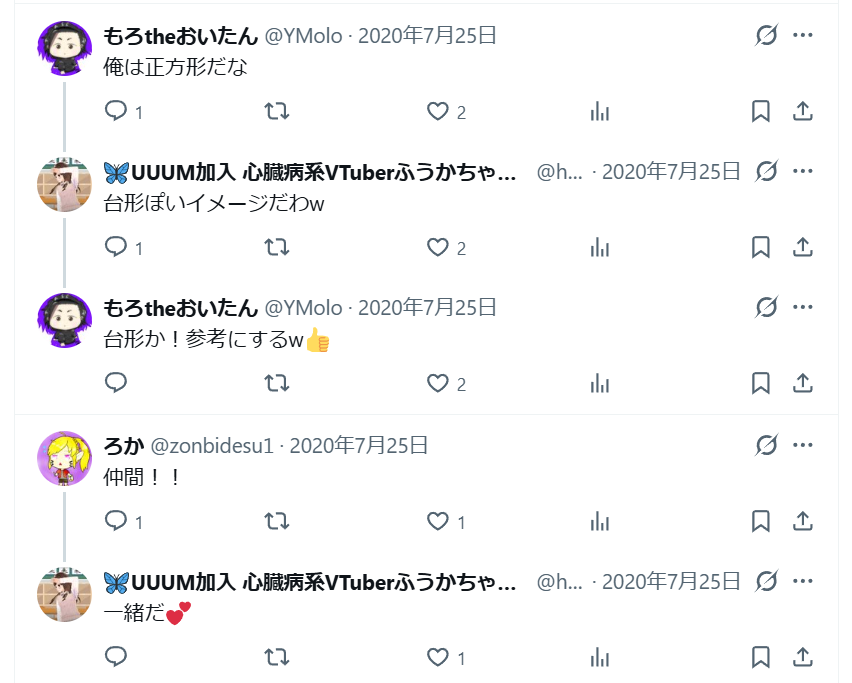Open ろか's profile avatar

click(x=64, y=458)
